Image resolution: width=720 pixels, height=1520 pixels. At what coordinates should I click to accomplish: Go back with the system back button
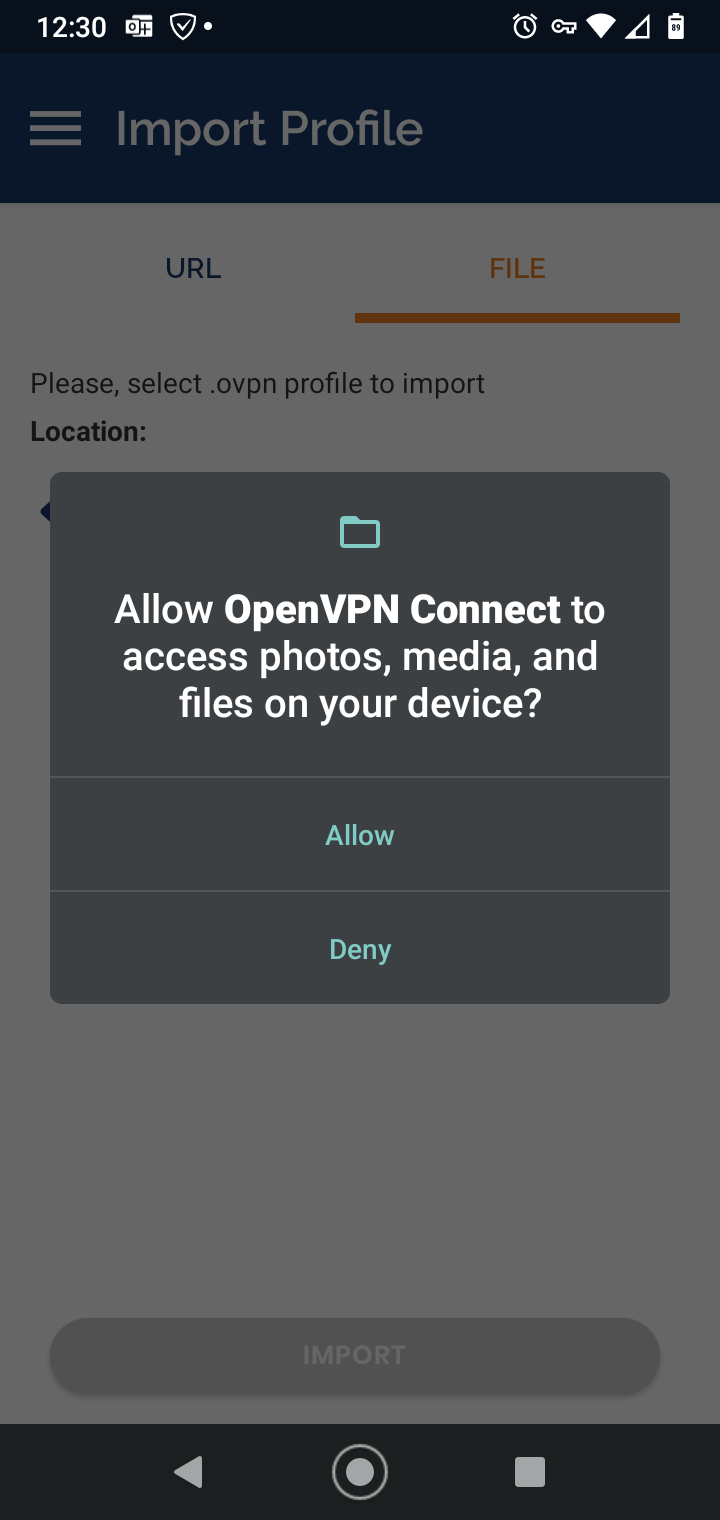coord(188,1472)
